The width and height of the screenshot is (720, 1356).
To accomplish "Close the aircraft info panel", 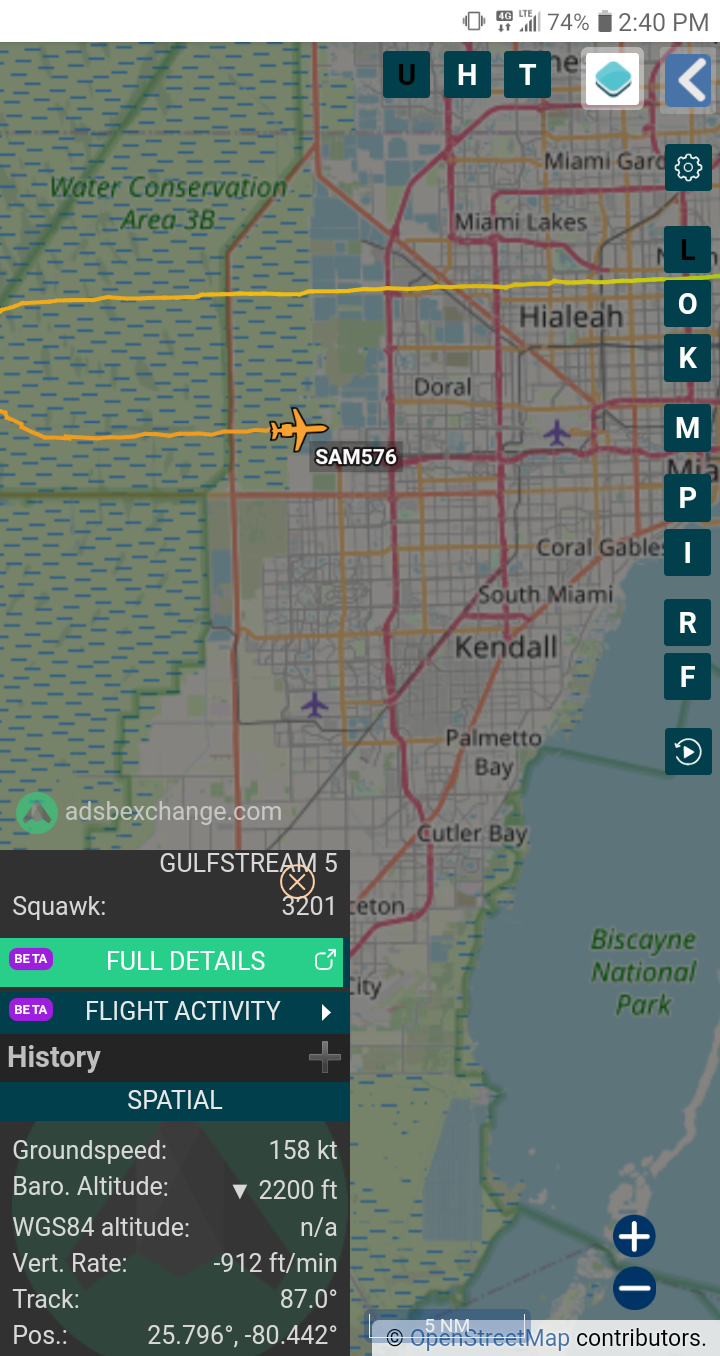I will (297, 882).
